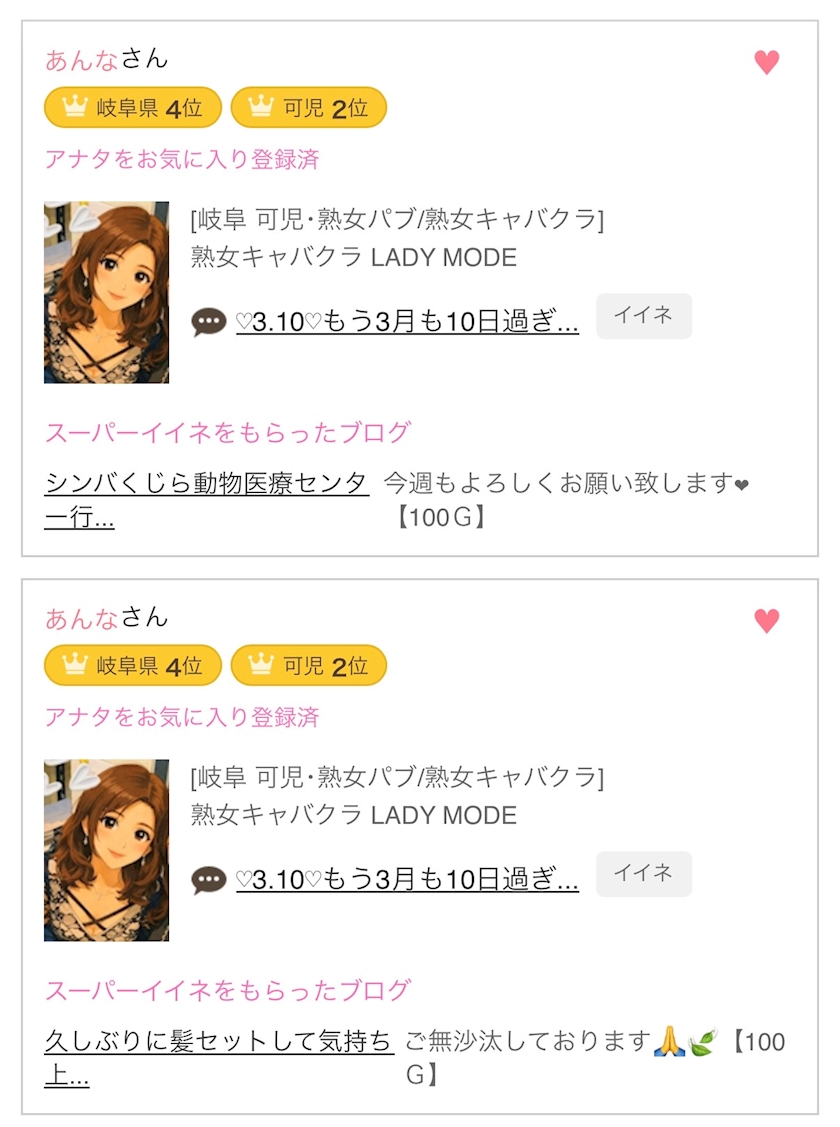
Task: Tap the heart icon on the シンバくじら card
Action: (766, 63)
